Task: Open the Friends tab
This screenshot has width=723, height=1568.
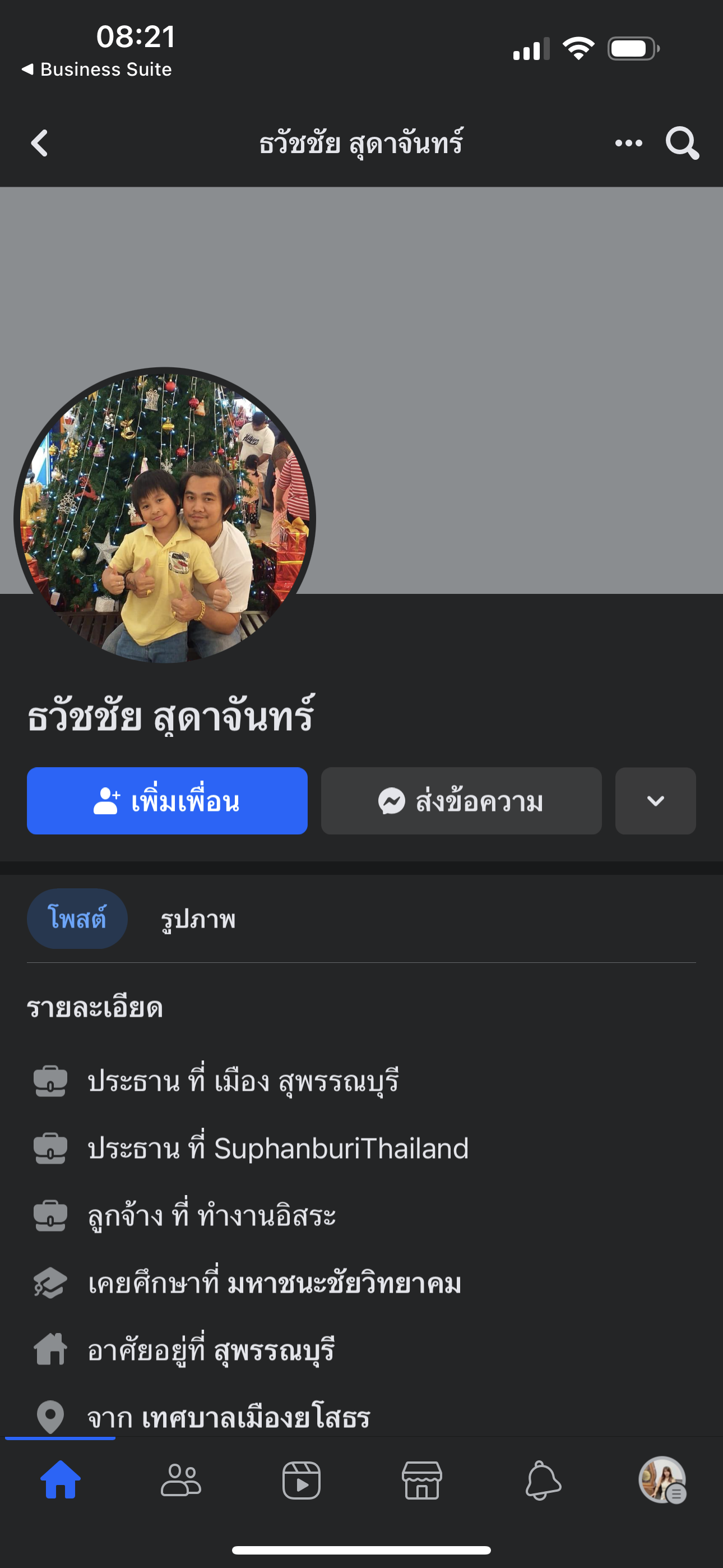Action: click(x=180, y=1480)
